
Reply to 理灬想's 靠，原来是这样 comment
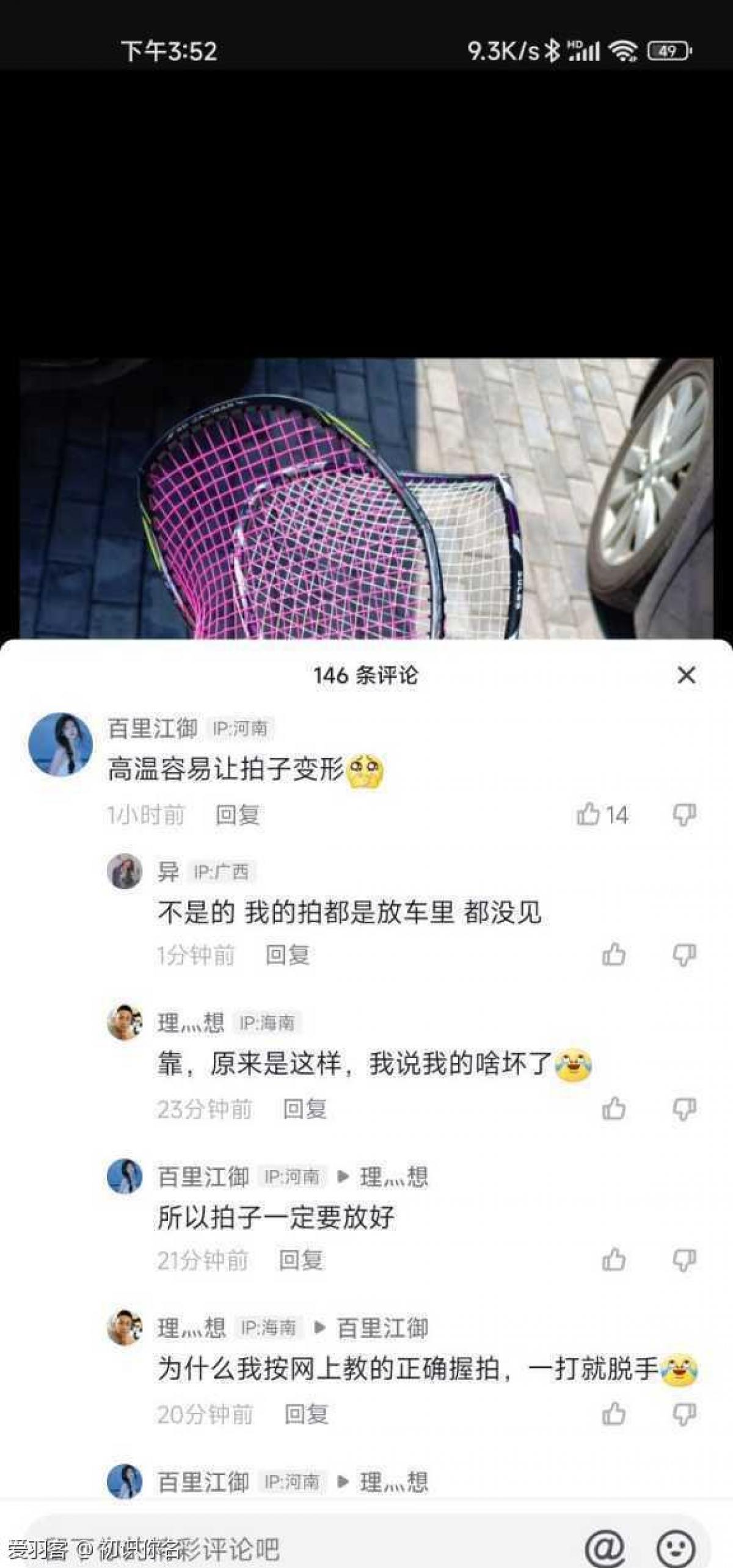pos(305,1109)
